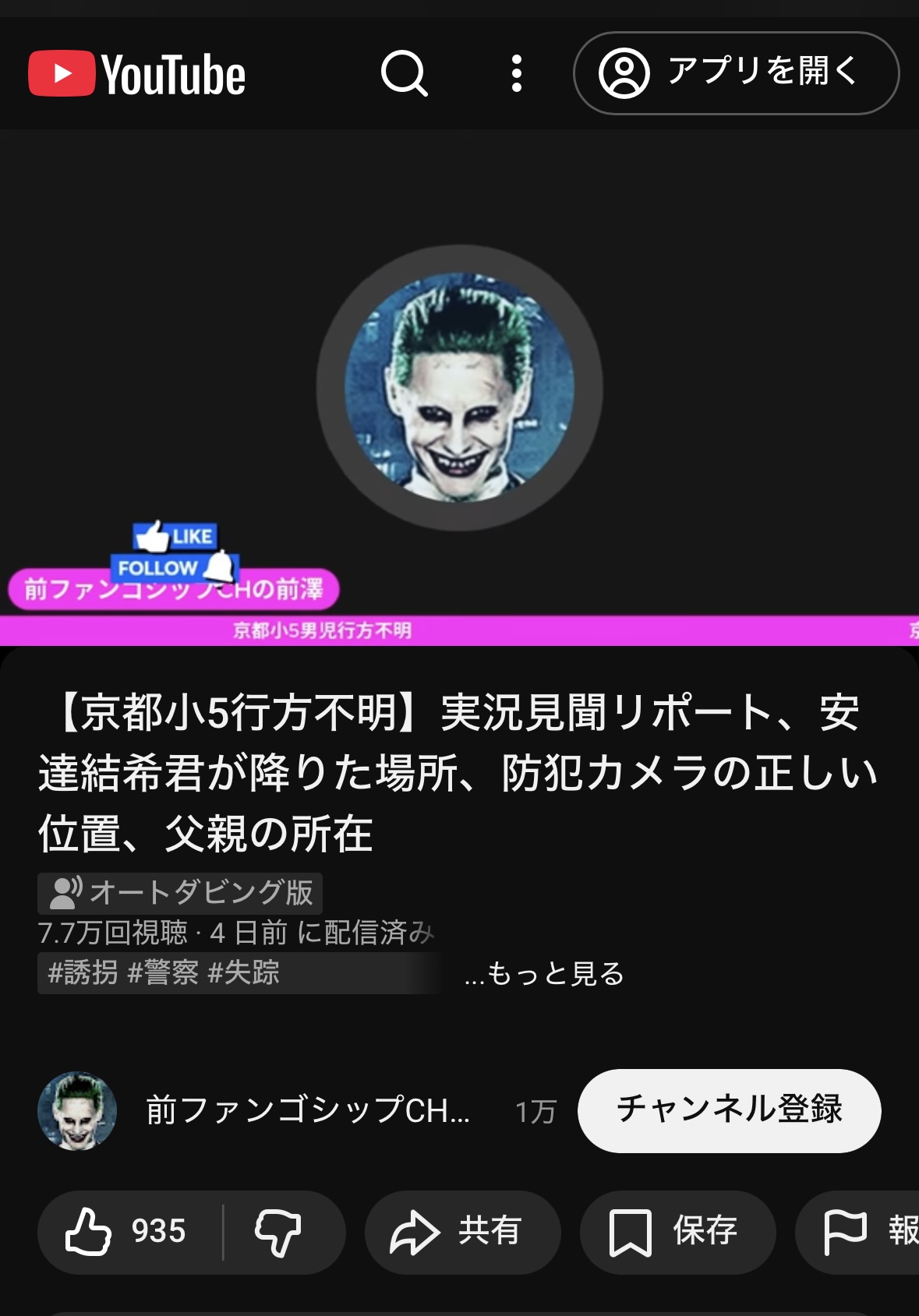Image resolution: width=919 pixels, height=1316 pixels.
Task: Tap the オートダビング版 chip
Action: tap(180, 893)
